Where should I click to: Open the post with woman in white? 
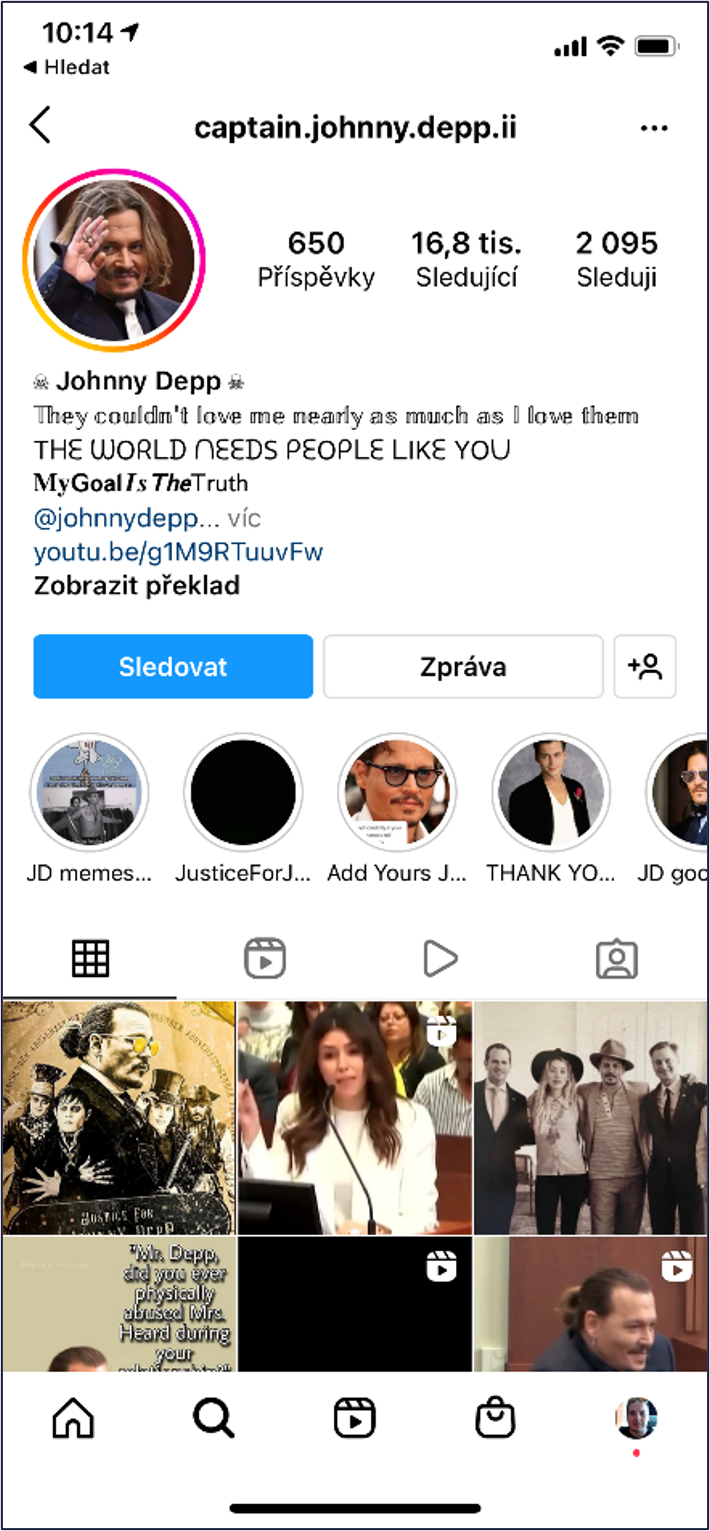(x=355, y=1117)
